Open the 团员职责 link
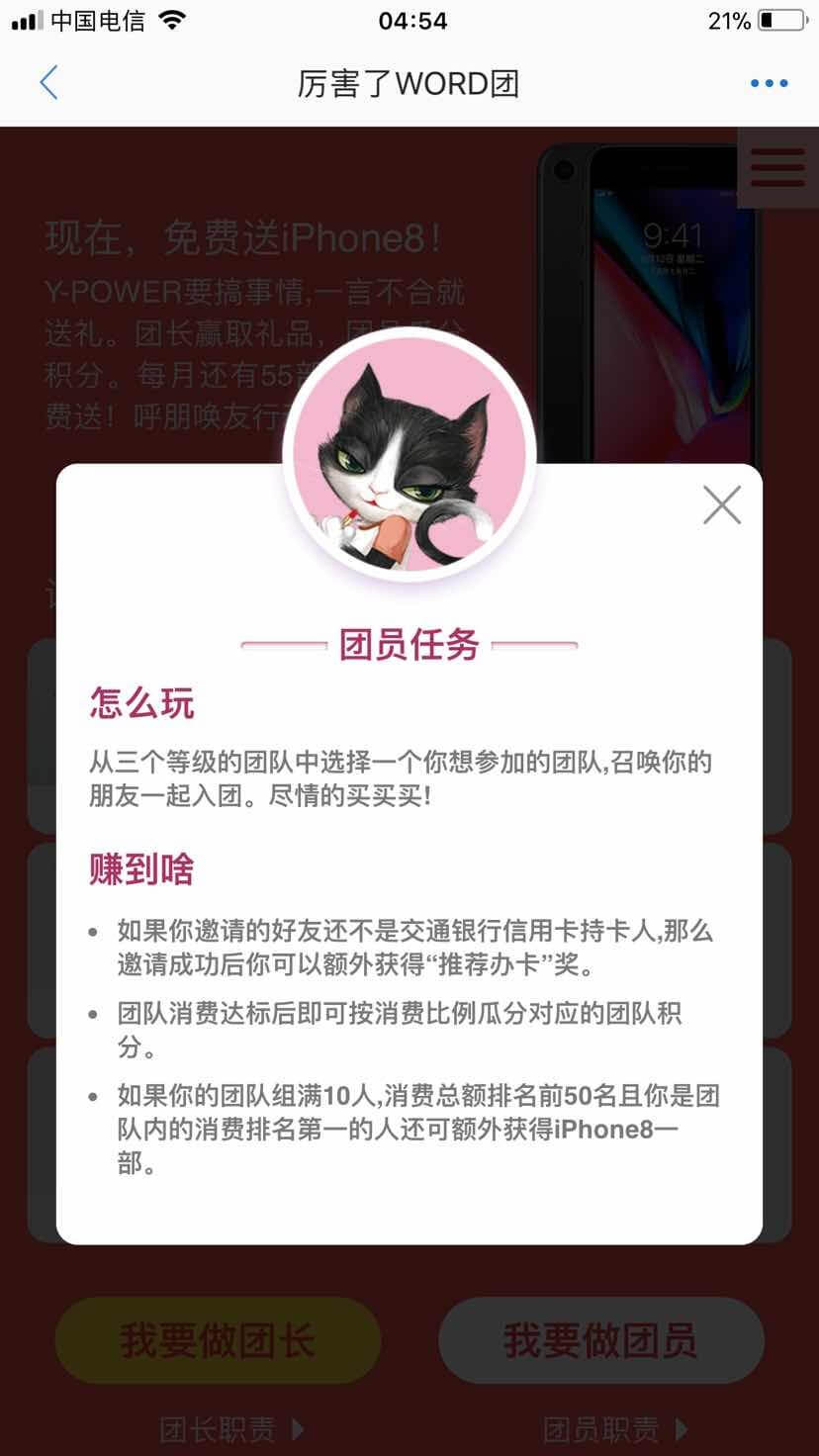The height and width of the screenshot is (1456, 819). pos(614,1429)
